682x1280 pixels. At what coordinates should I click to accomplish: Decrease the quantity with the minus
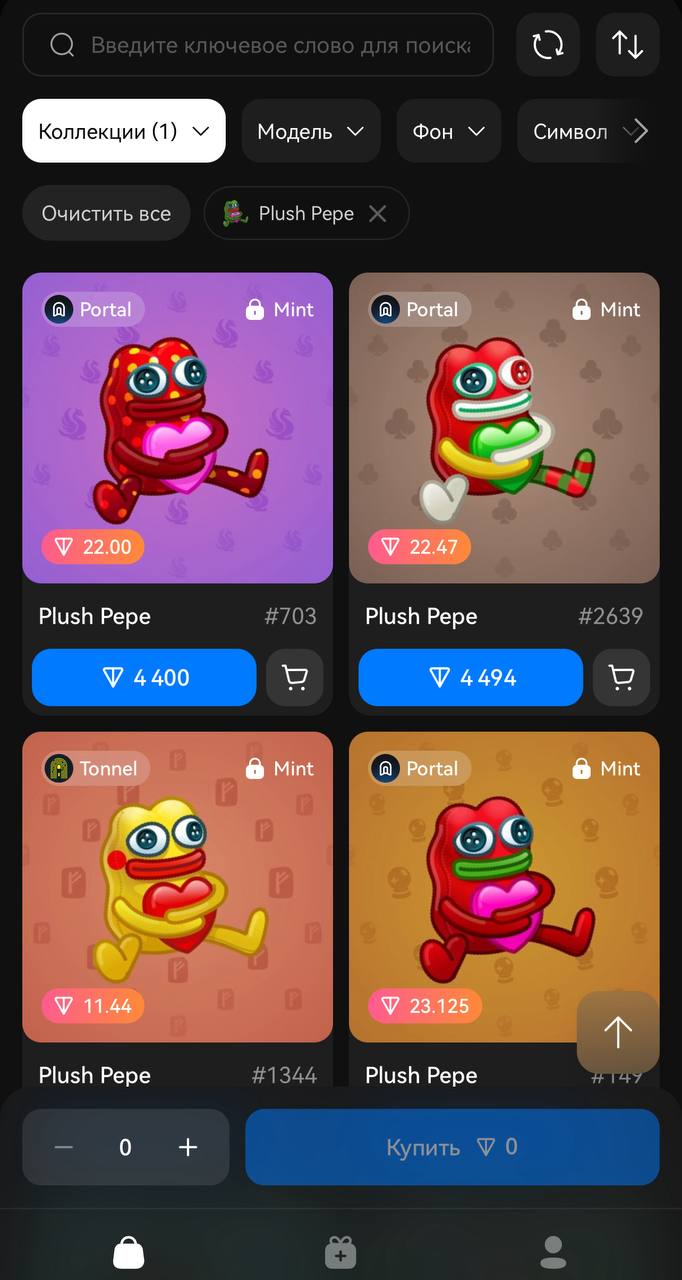pos(64,1147)
